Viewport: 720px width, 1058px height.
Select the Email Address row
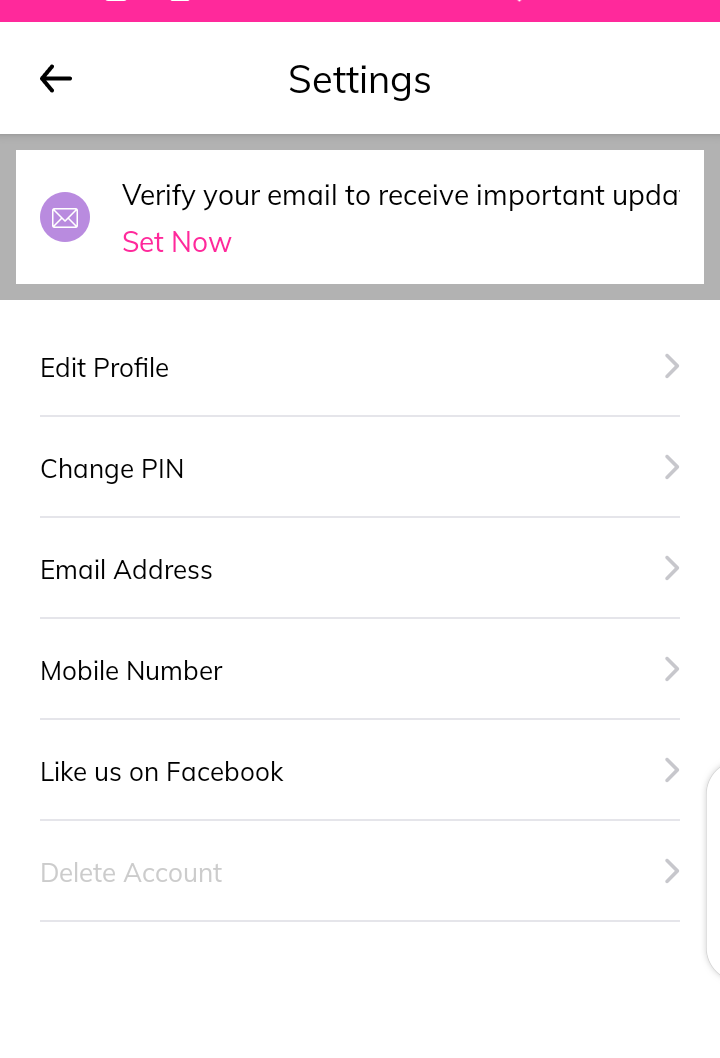point(359,569)
